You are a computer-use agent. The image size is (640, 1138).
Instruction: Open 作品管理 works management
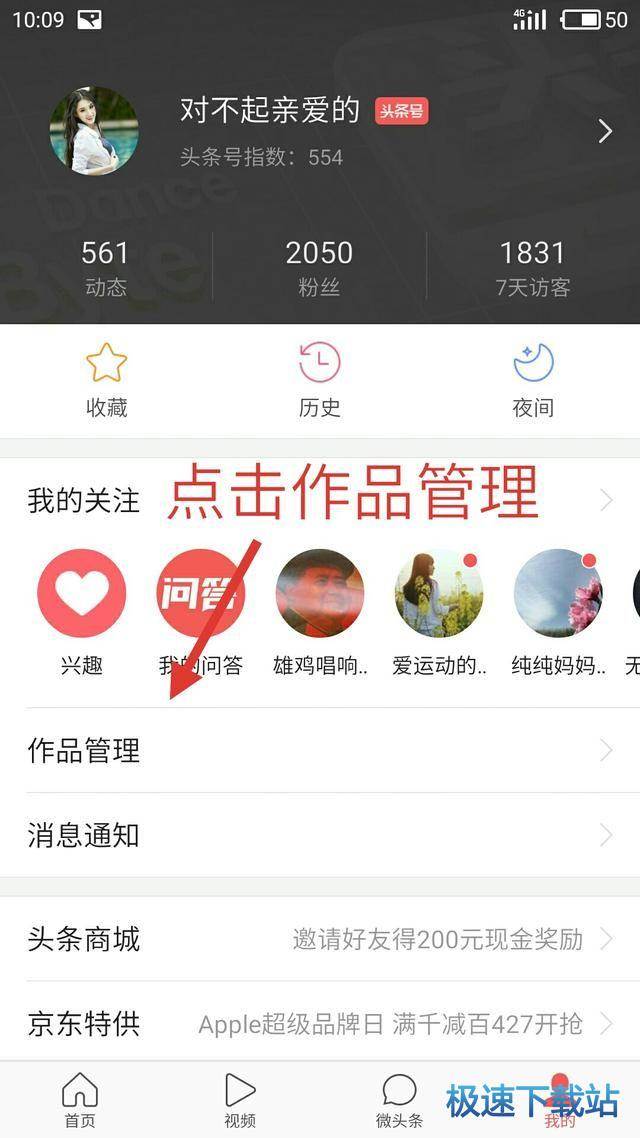point(320,750)
